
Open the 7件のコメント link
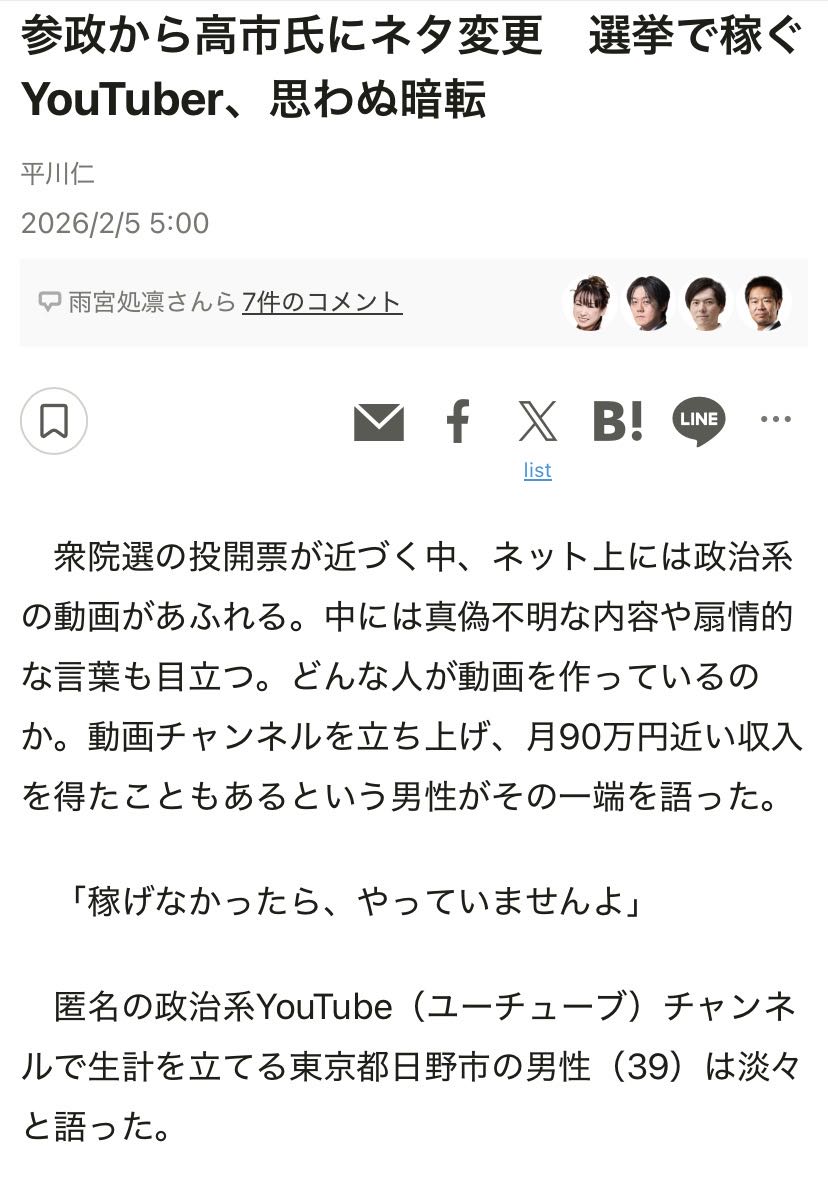pyautogui.click(x=322, y=302)
